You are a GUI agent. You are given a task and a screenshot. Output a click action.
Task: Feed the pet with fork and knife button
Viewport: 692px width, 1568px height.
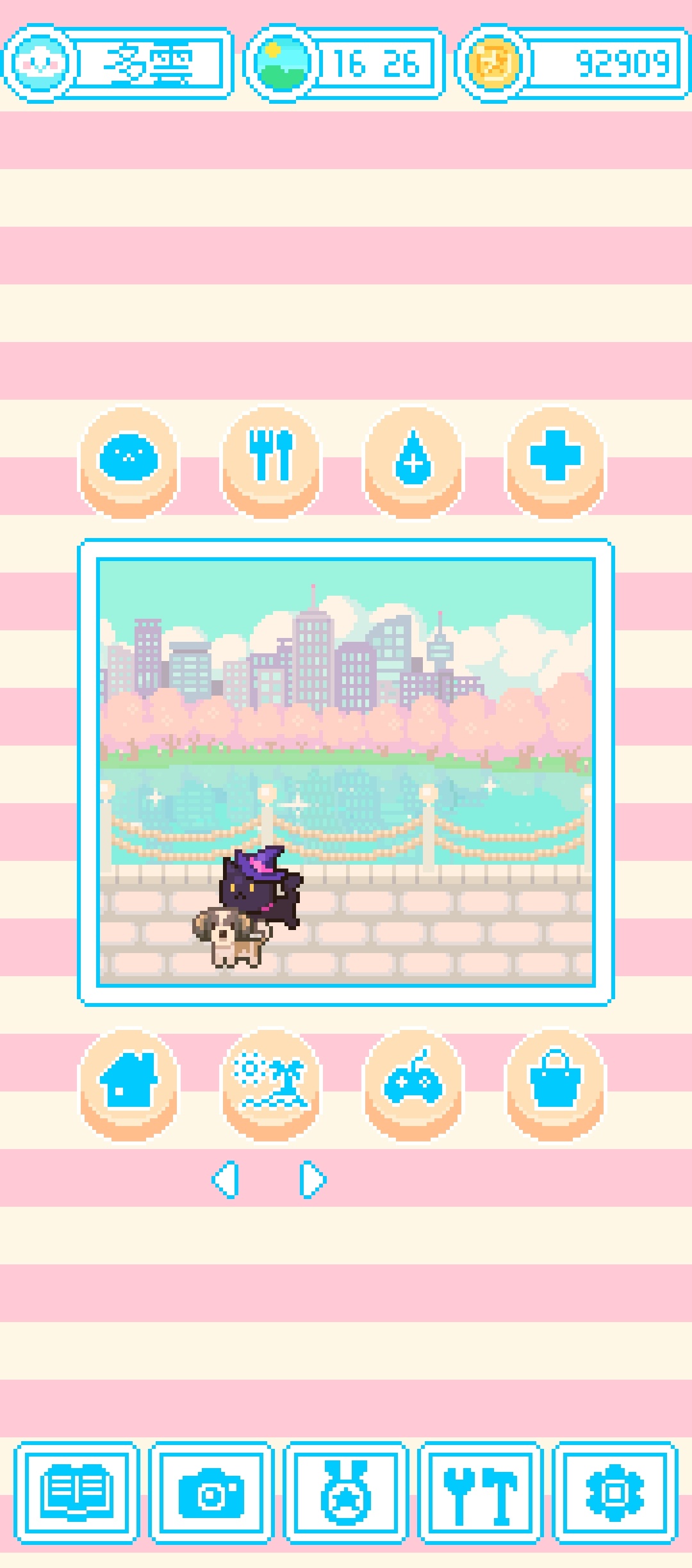271,461
